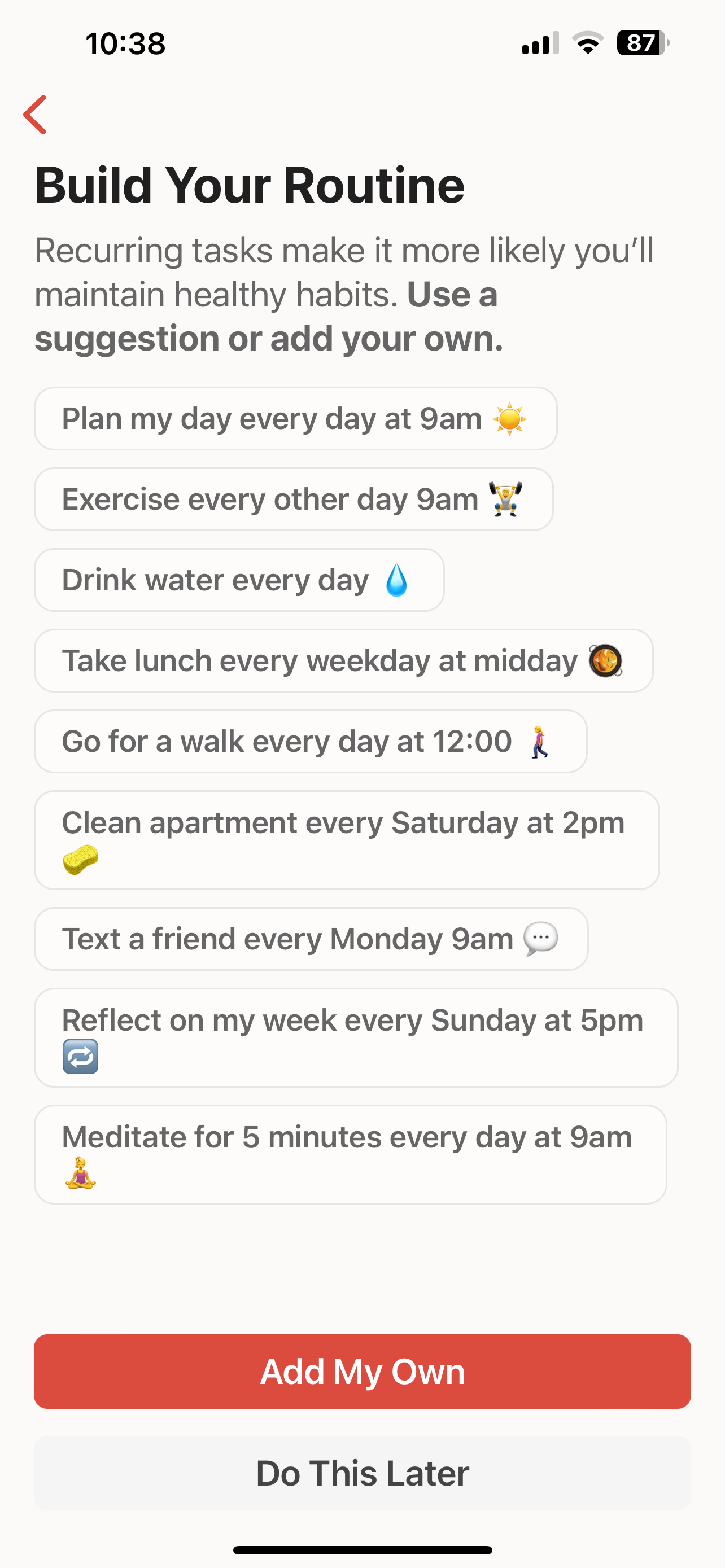The height and width of the screenshot is (1568, 725).
Task: Choose 'Clean apartment every Saturday at 2pm'
Action: (346, 840)
